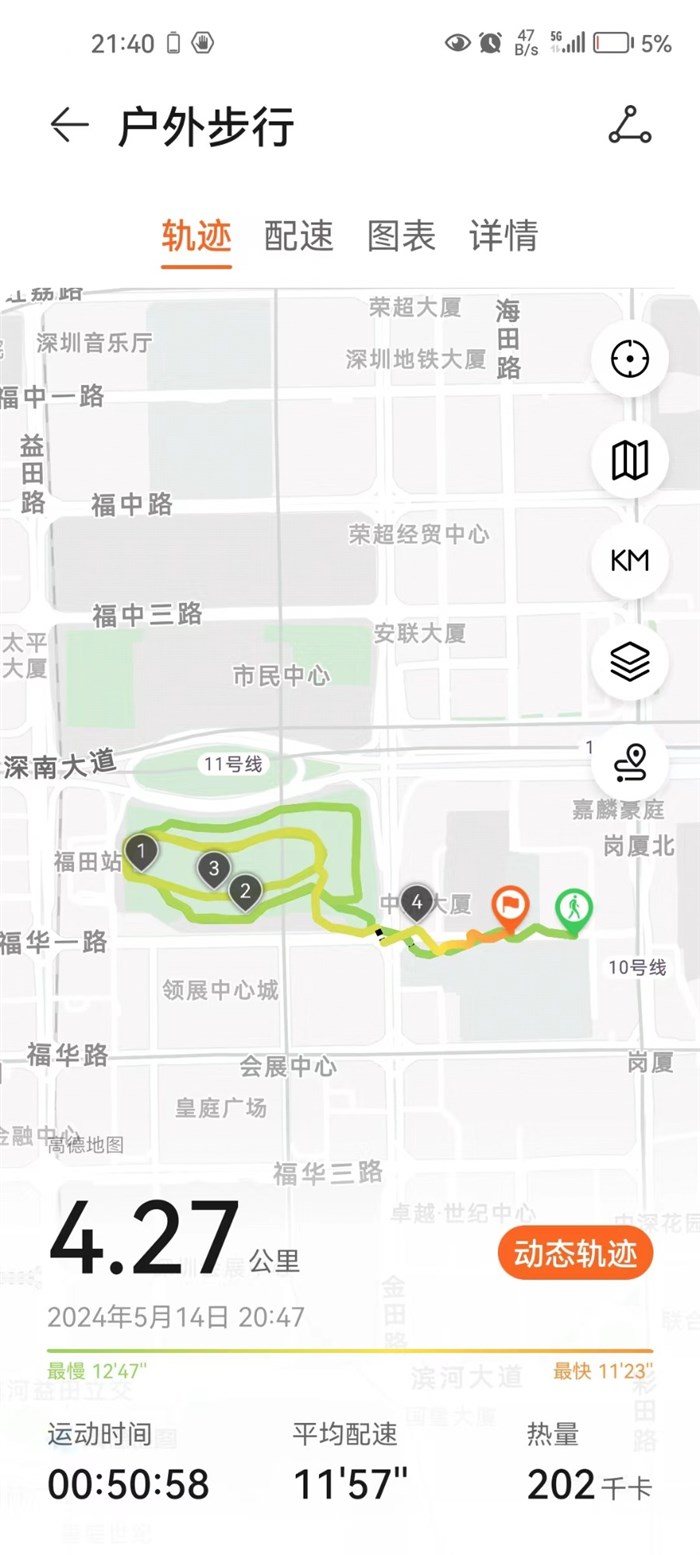
Task: Select the 轨迹 tab
Action: tap(196, 236)
